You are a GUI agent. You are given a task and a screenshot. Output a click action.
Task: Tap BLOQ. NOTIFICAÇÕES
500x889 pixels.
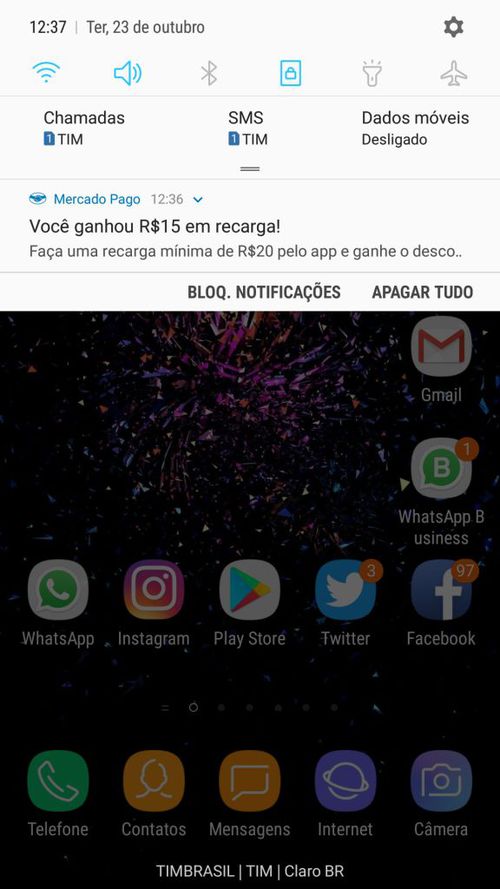click(x=264, y=292)
